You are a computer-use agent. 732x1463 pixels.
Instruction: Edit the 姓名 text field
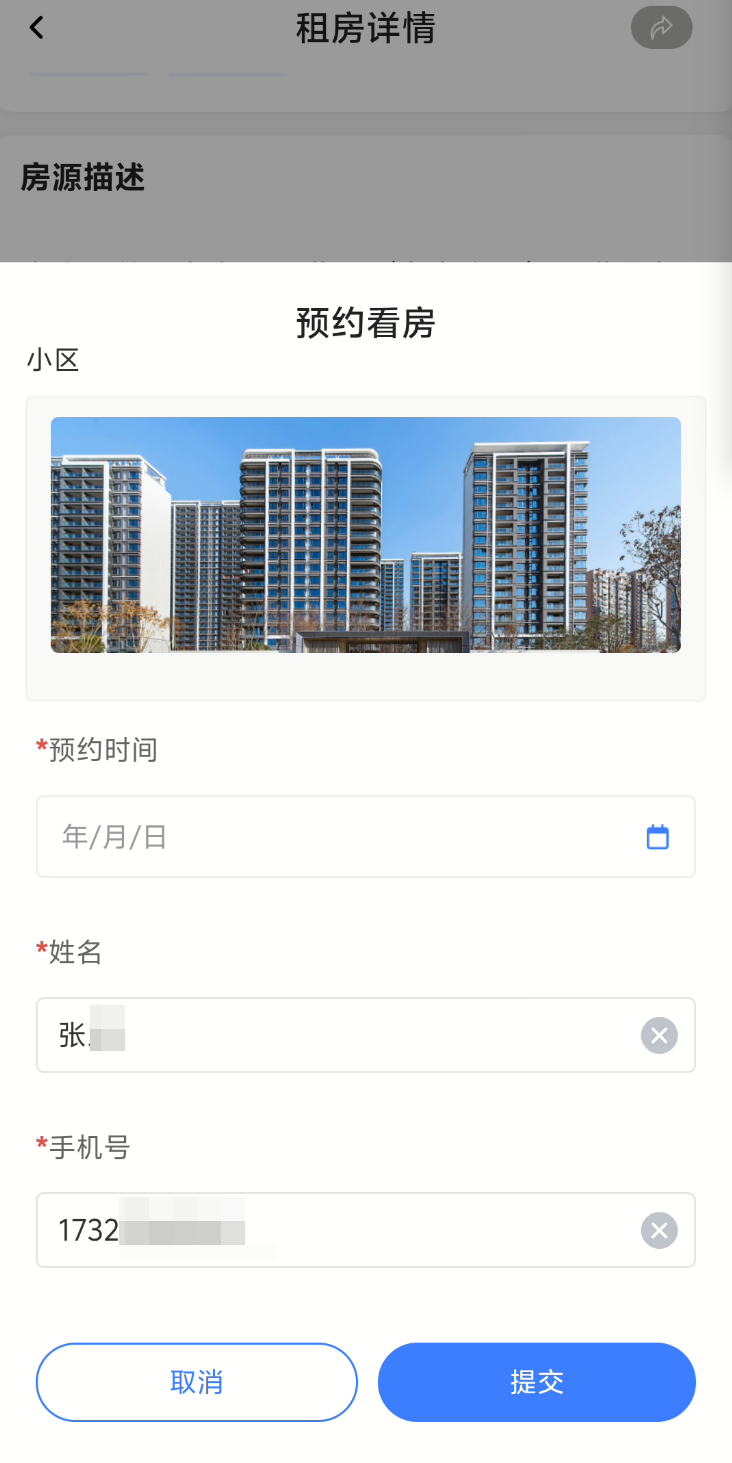(340, 1035)
